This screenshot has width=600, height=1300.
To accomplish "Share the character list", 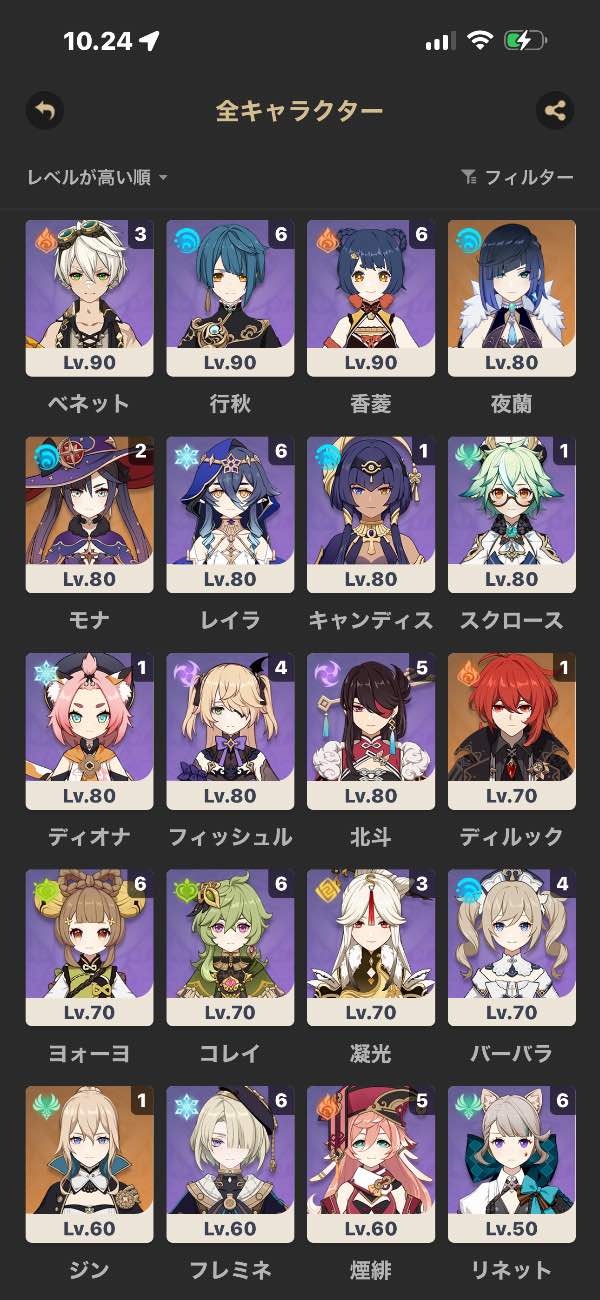I will point(555,110).
